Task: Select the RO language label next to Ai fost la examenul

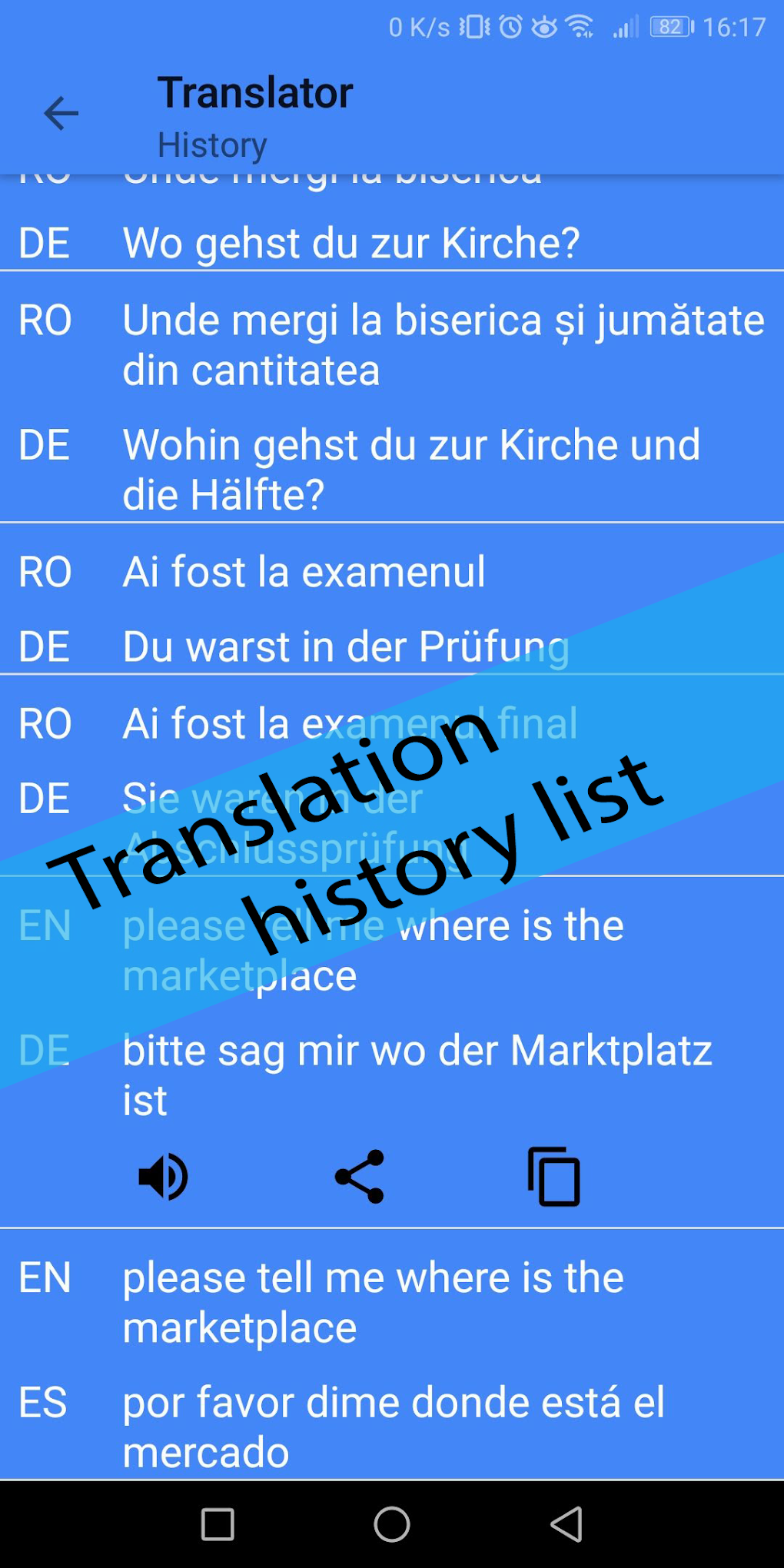Action: (46, 572)
